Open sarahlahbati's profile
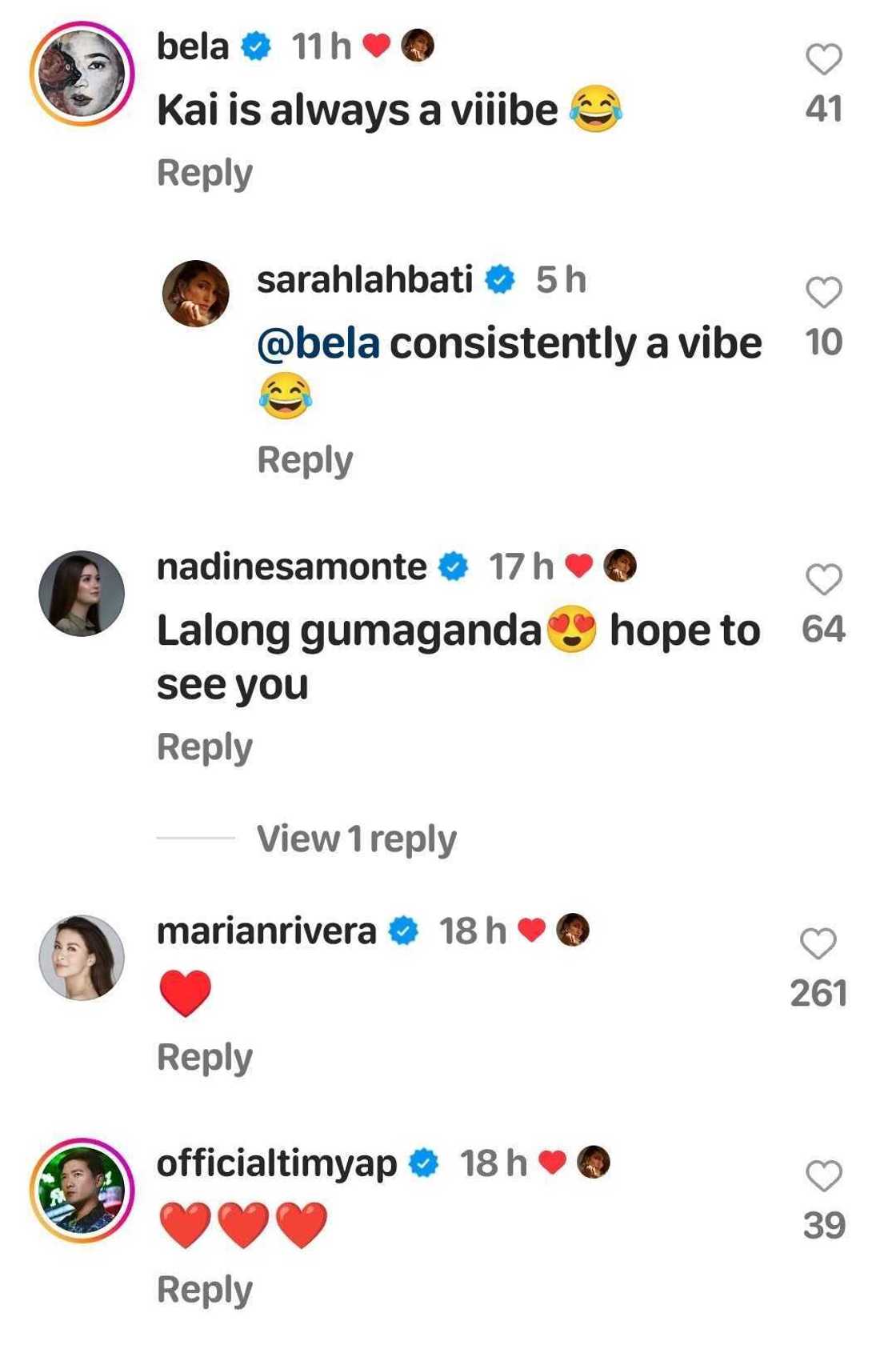The width and height of the screenshot is (896, 1345). click(x=365, y=280)
